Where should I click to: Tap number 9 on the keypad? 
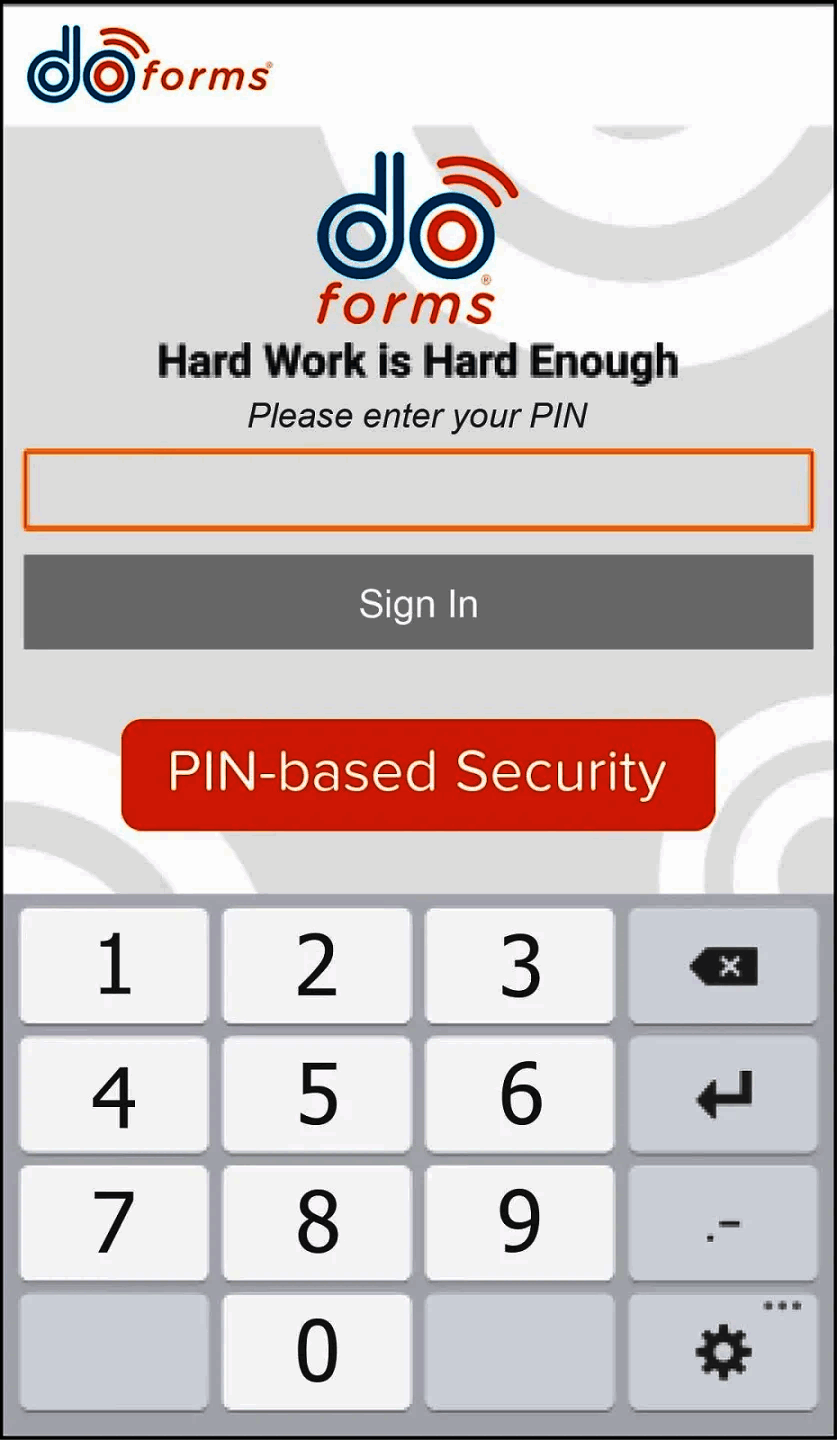(519, 1222)
